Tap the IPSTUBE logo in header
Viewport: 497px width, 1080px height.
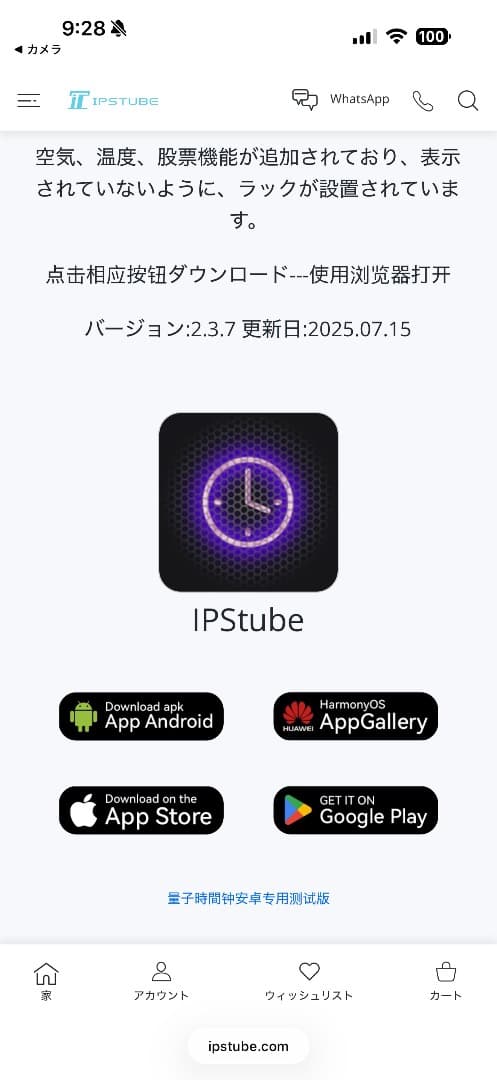click(113, 101)
